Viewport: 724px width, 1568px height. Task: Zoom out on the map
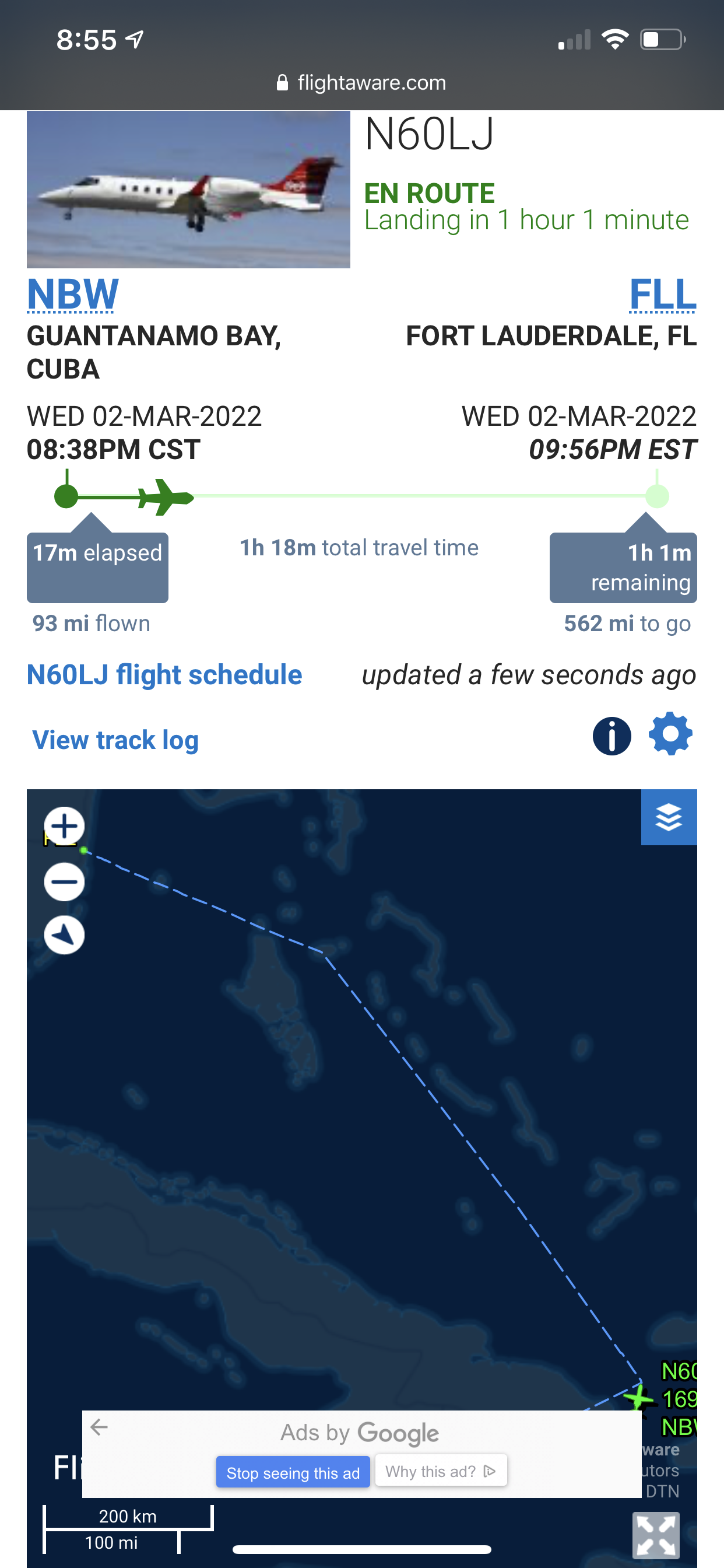coord(65,881)
